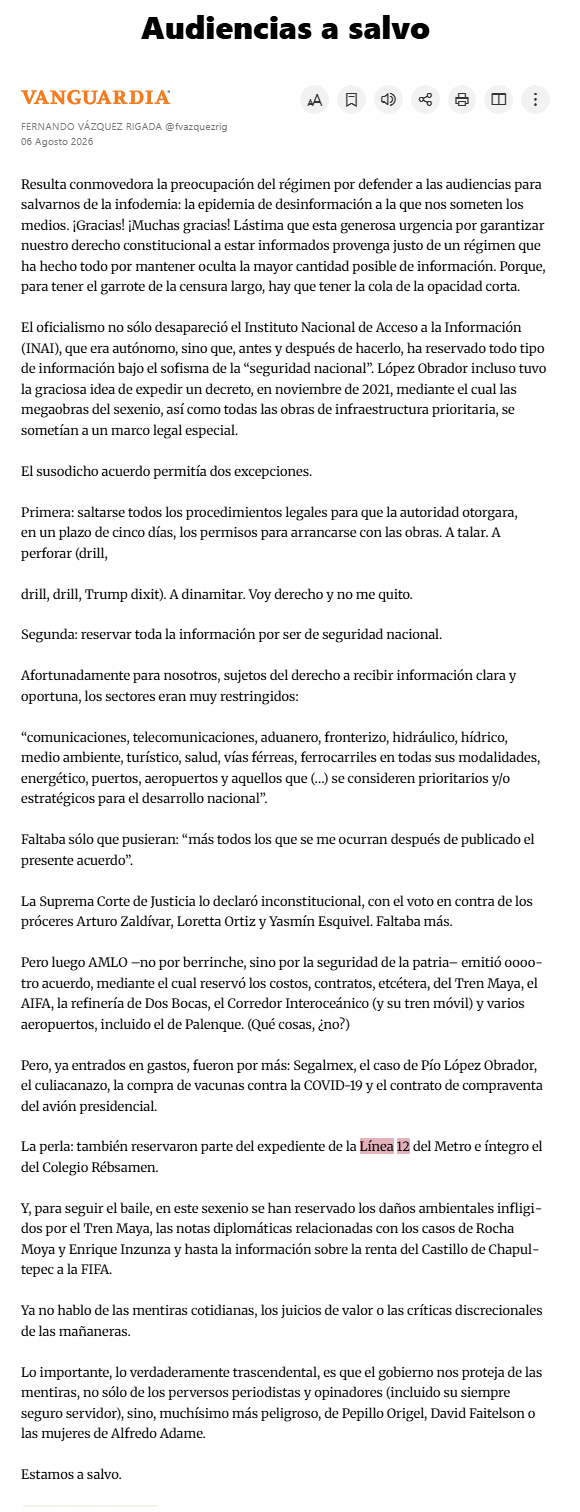
Task: Listen to the article aloud
Action: (388, 99)
